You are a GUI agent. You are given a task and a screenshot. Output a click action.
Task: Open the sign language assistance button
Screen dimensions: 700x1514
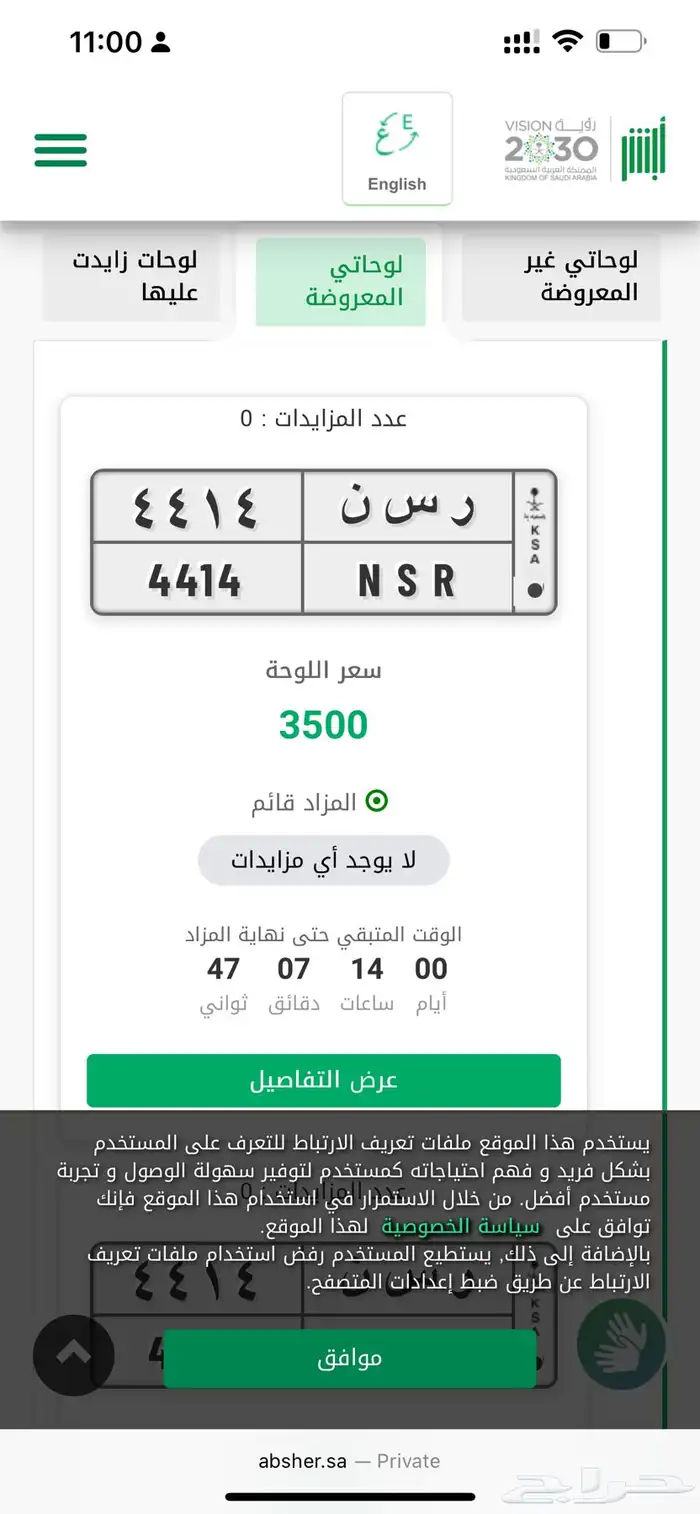(x=622, y=1356)
